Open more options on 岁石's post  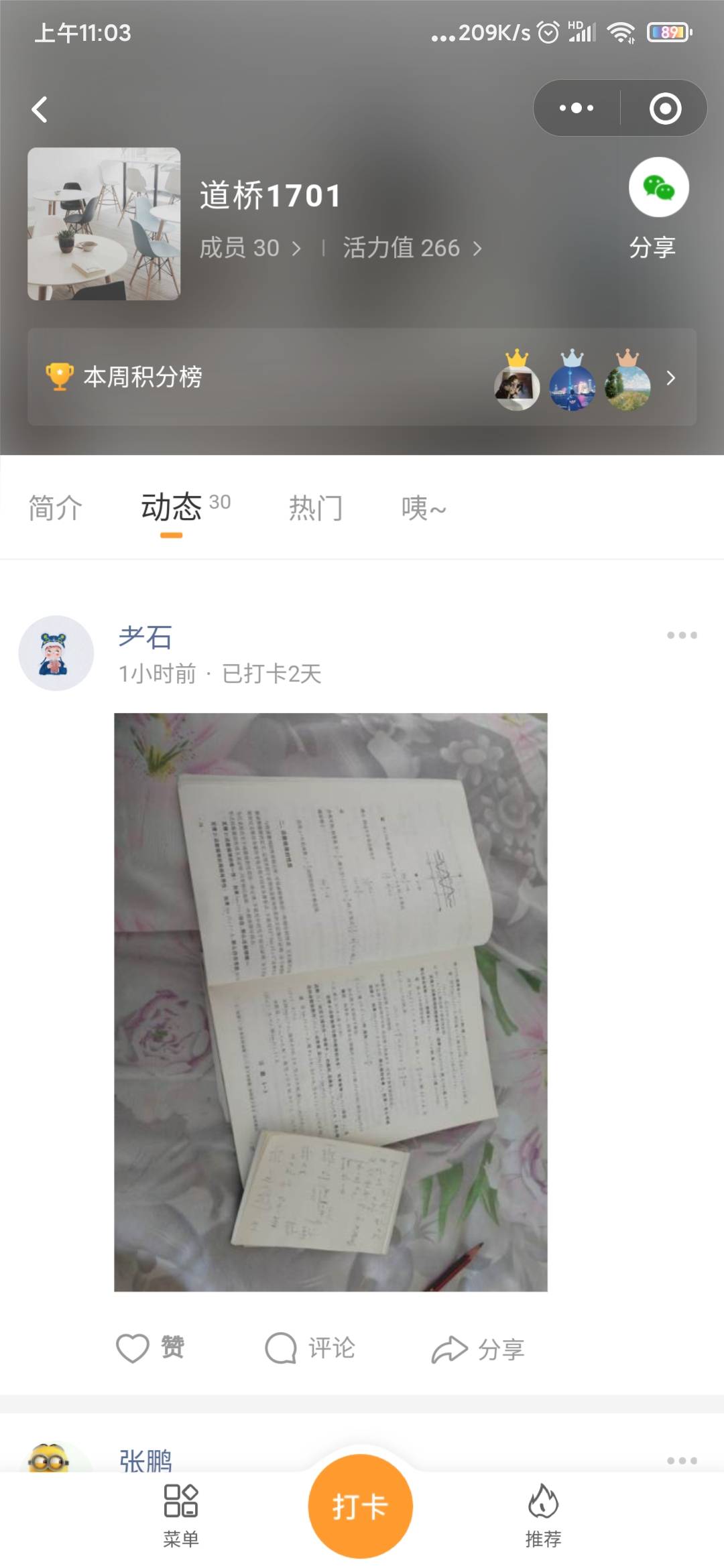tap(682, 635)
